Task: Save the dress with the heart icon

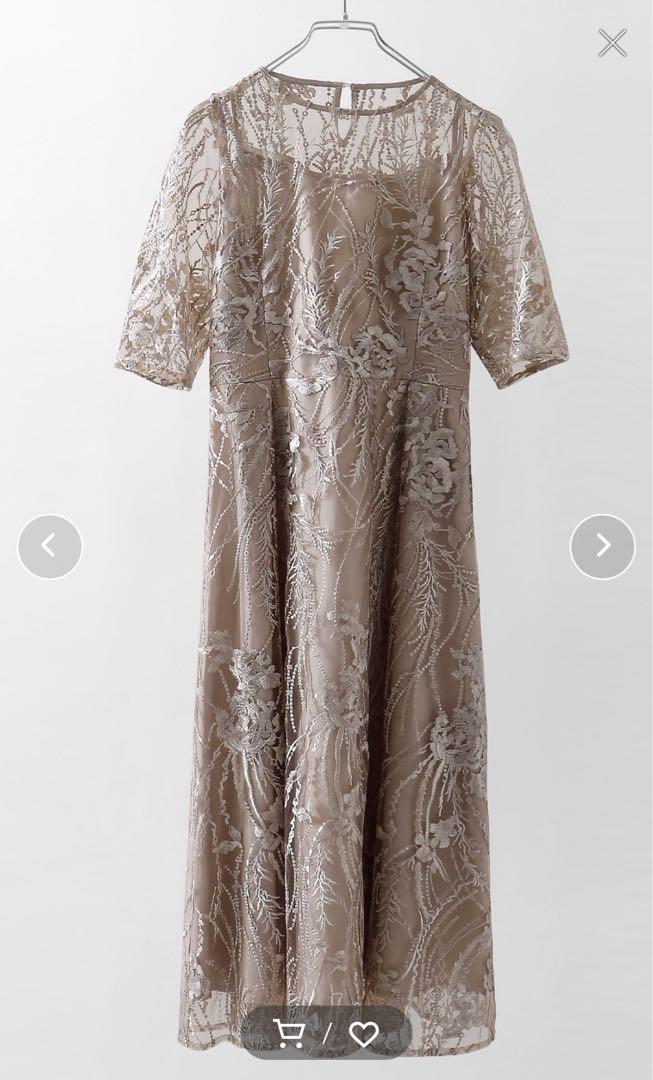Action: tap(364, 1034)
